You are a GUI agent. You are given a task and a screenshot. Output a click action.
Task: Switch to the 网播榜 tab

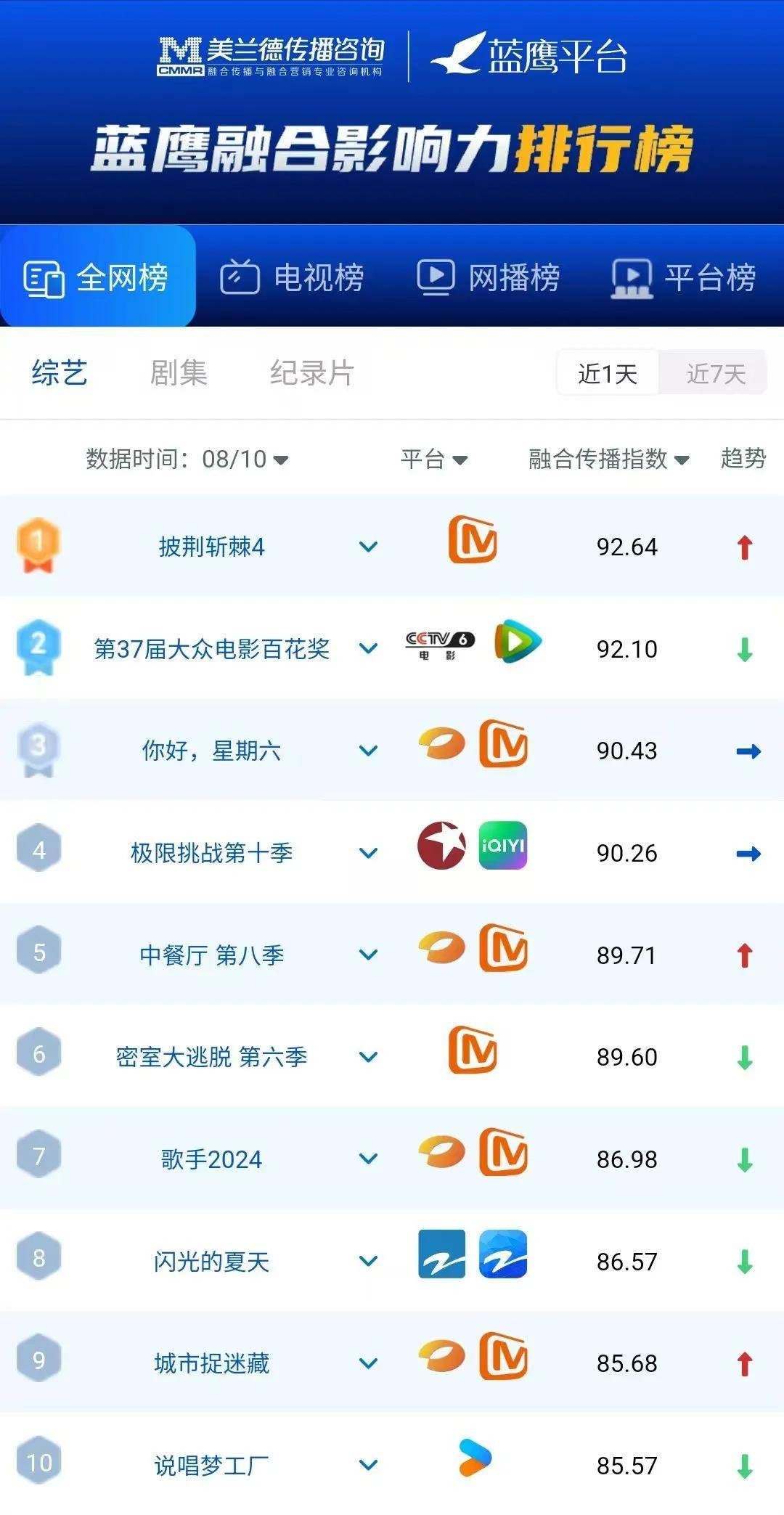click(x=489, y=277)
